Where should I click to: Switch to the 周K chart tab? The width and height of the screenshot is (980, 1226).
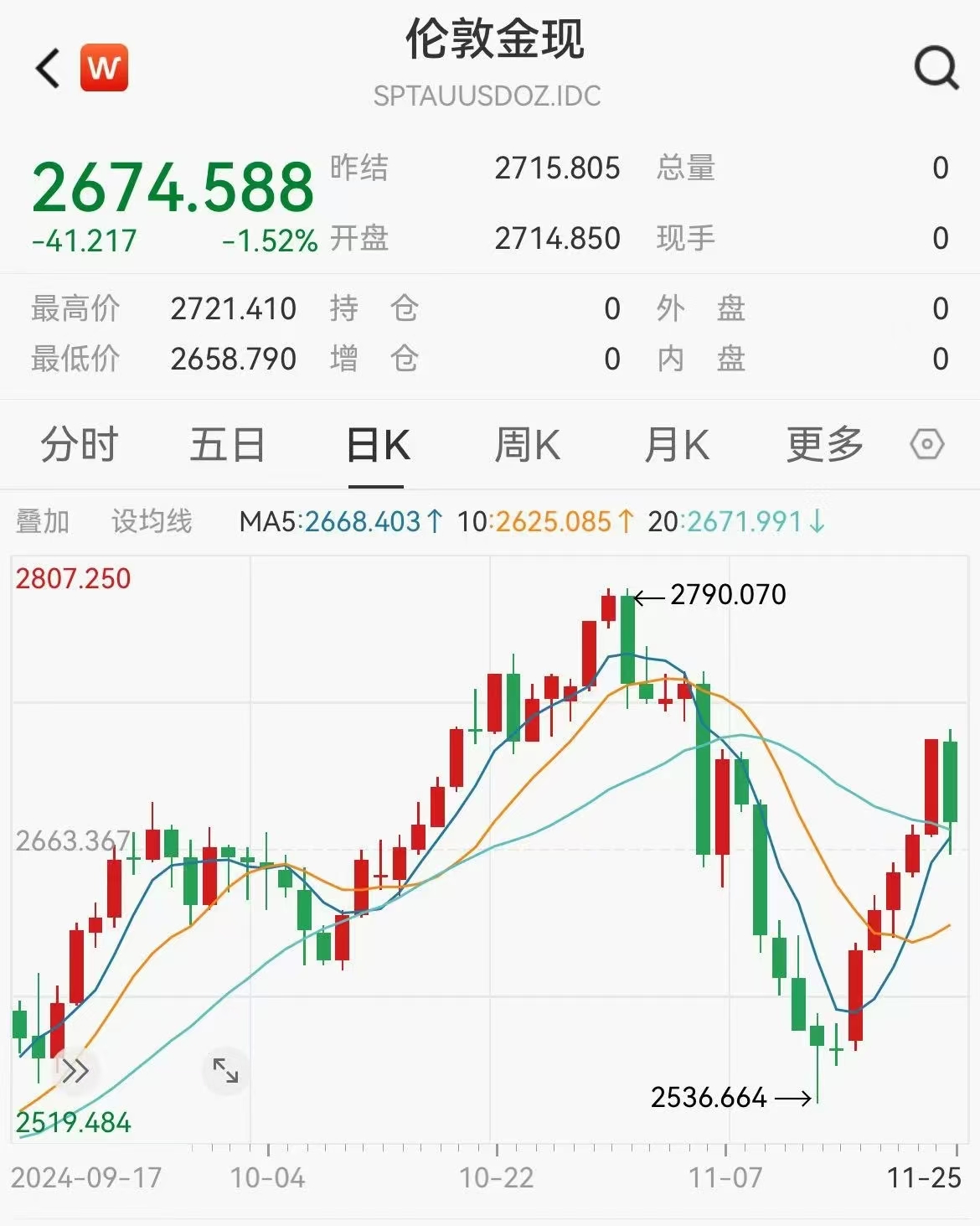point(527,444)
